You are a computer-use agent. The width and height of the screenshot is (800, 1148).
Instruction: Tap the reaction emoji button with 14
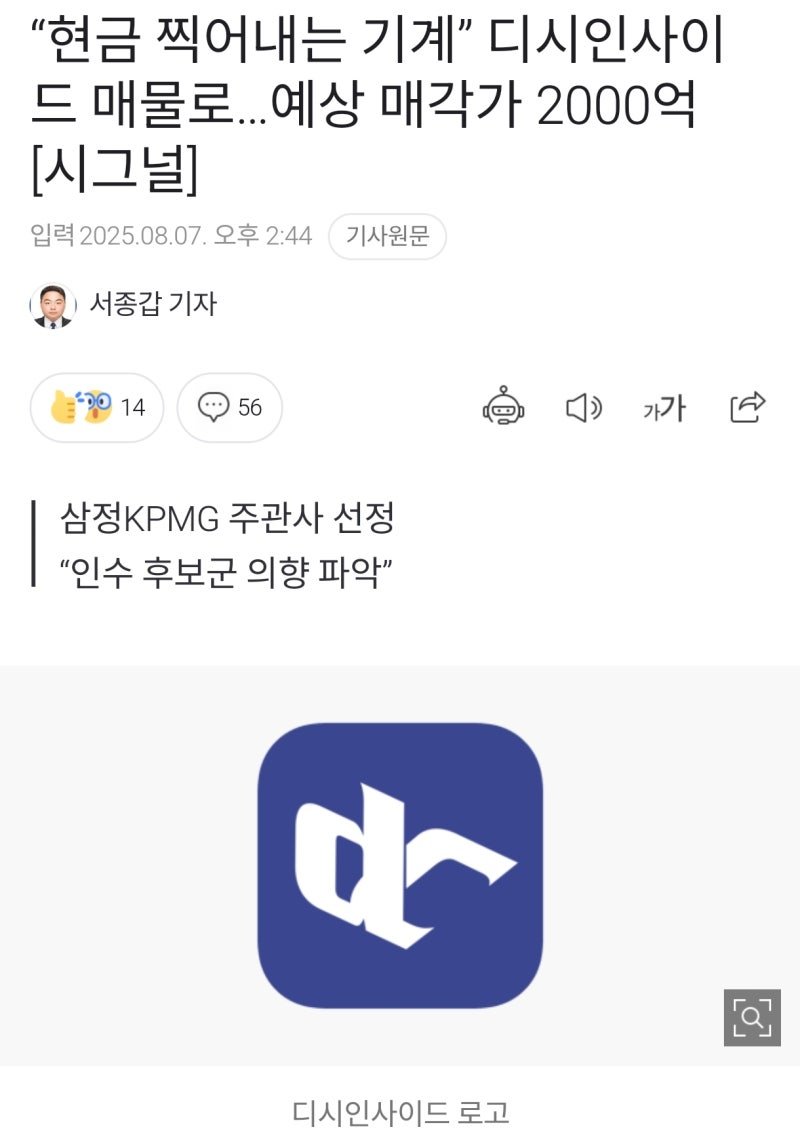(x=97, y=407)
